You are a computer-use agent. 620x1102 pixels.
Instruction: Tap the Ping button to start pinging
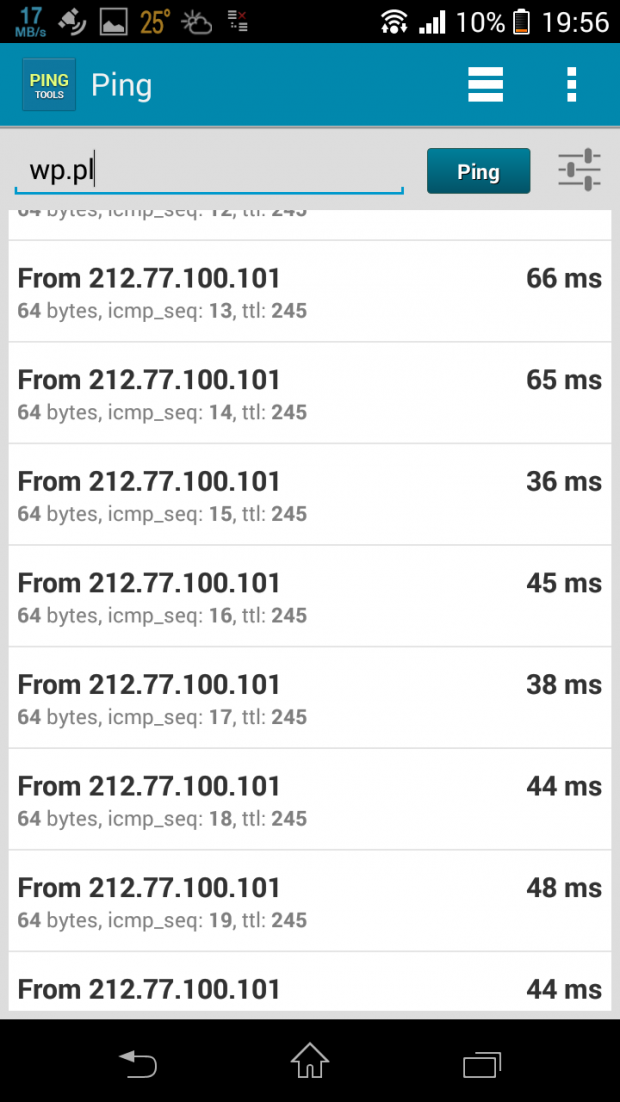coord(478,171)
